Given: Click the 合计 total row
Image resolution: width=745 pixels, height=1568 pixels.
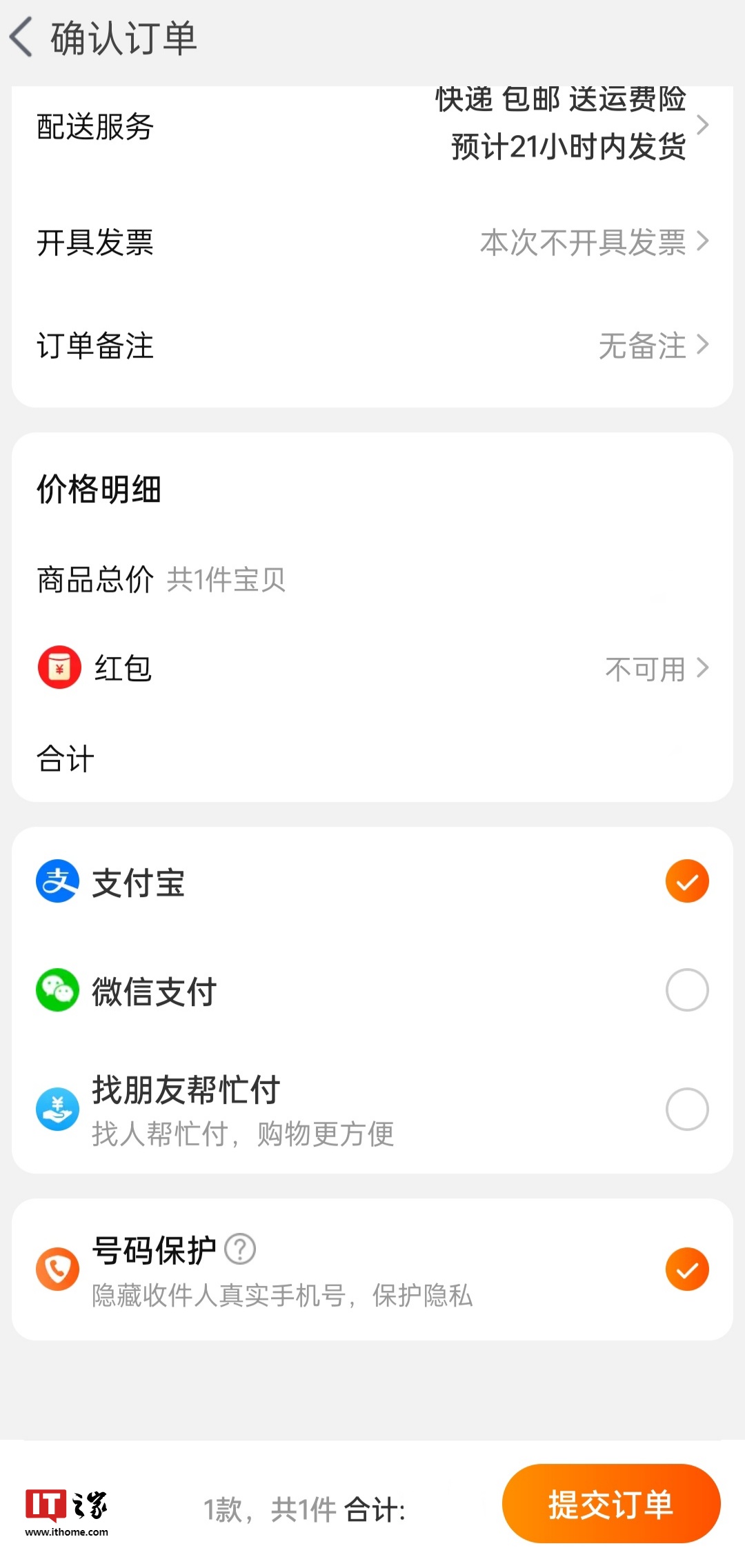Looking at the screenshot, I should click(x=64, y=758).
